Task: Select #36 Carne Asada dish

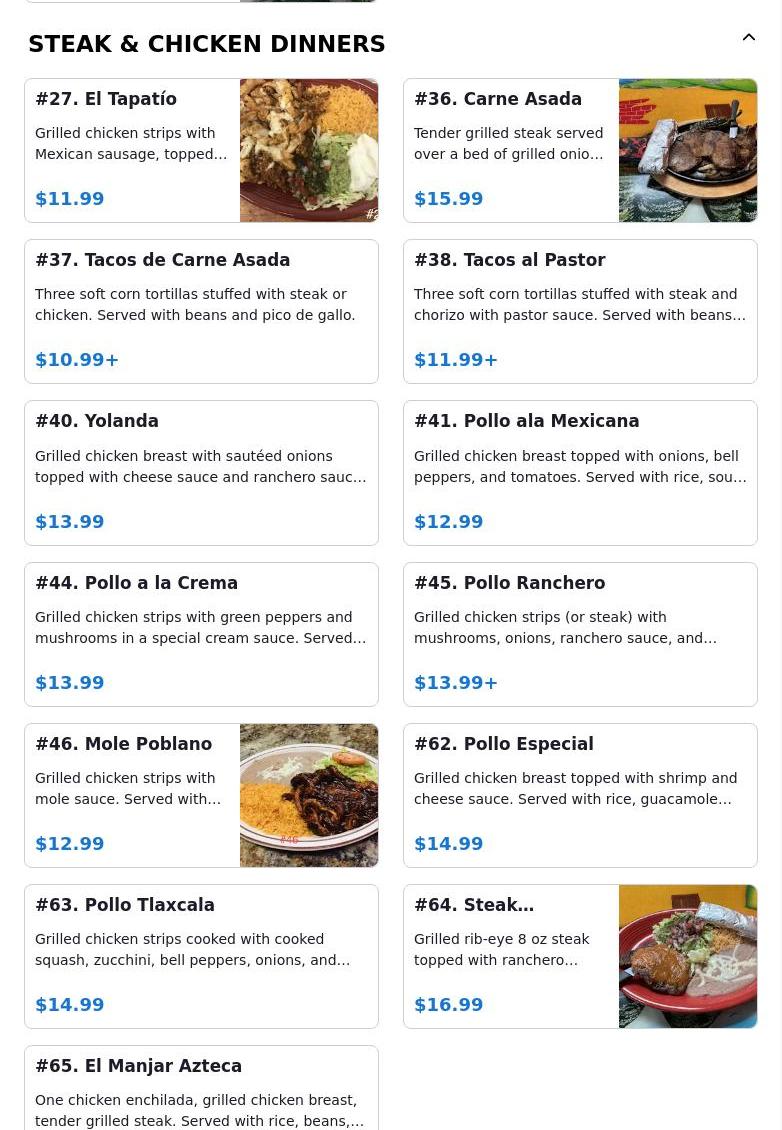Action: coord(580,150)
